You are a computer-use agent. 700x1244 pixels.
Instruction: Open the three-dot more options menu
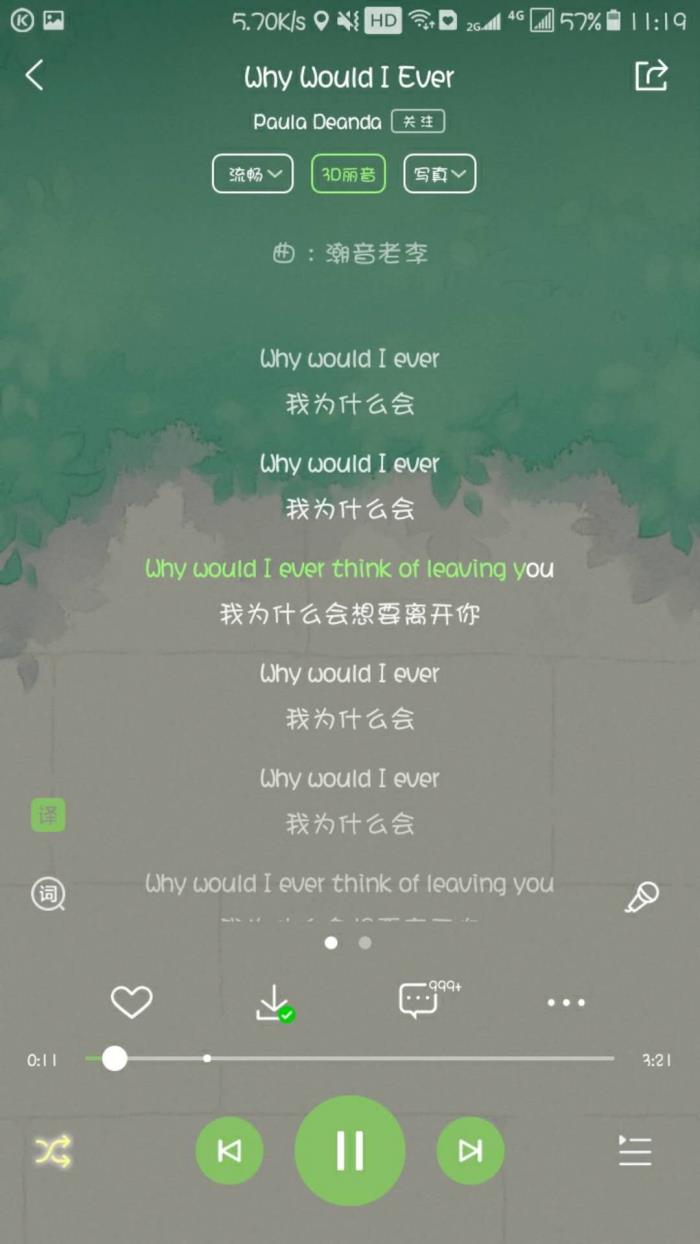(x=566, y=1002)
